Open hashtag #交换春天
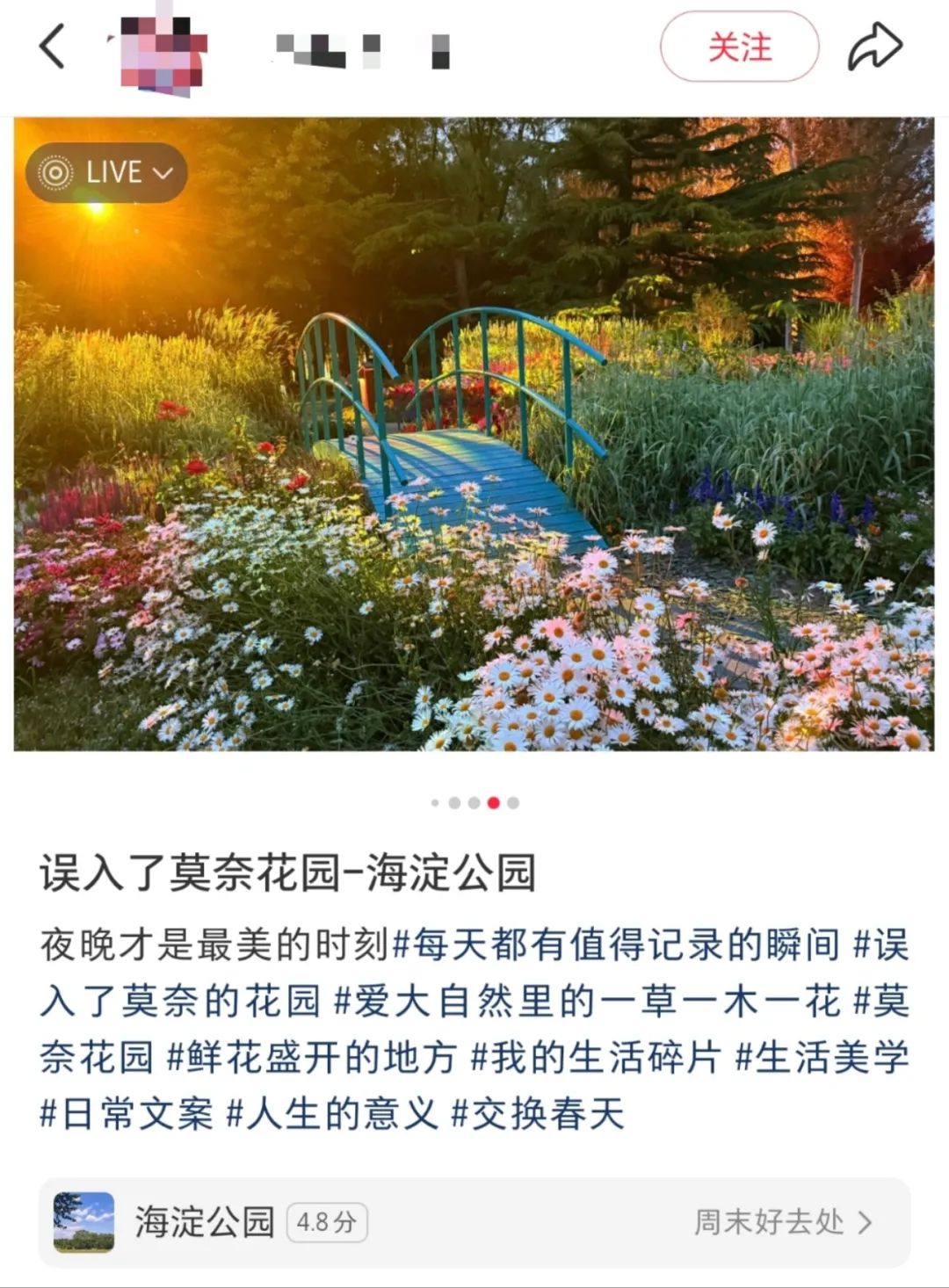Screen dimensions: 949x1288 538,1114
